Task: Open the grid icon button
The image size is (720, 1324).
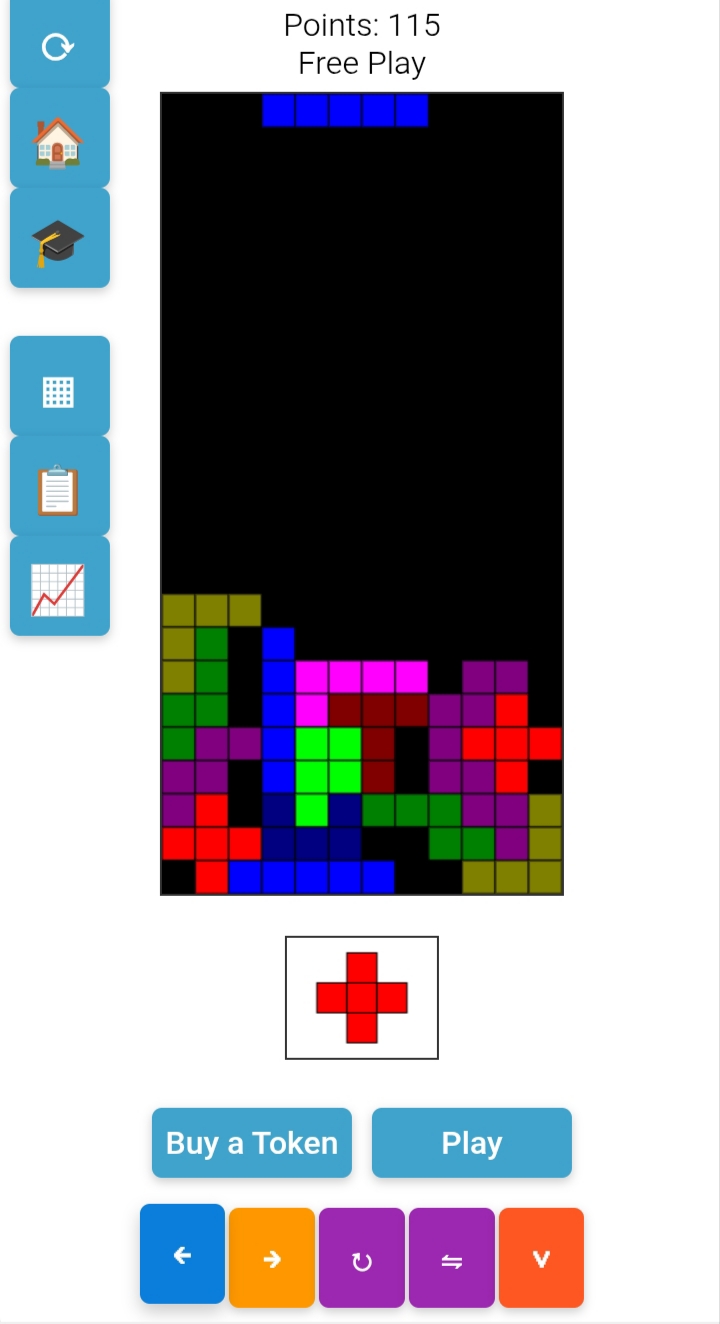Action: click(x=59, y=386)
